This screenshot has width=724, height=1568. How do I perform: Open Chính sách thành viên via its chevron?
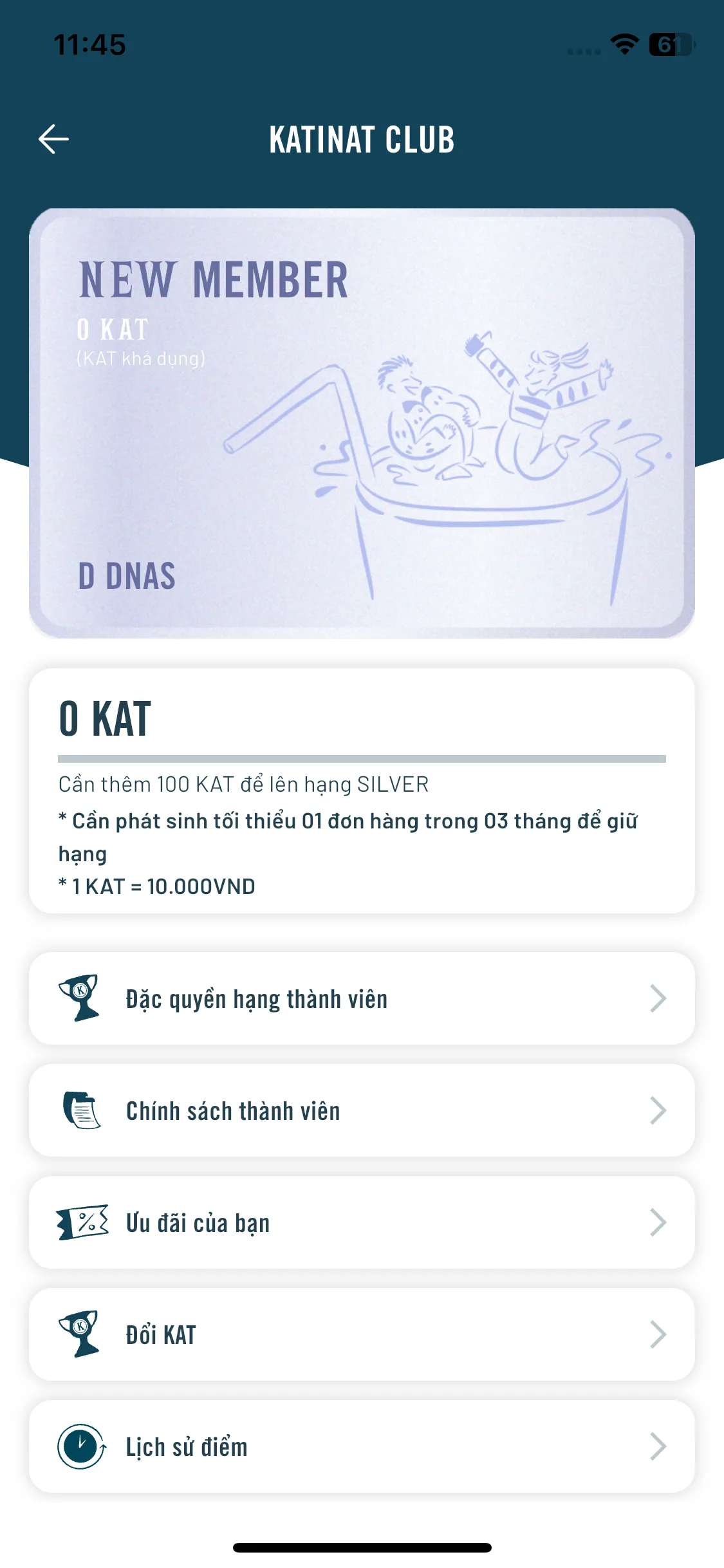pyautogui.click(x=658, y=1110)
